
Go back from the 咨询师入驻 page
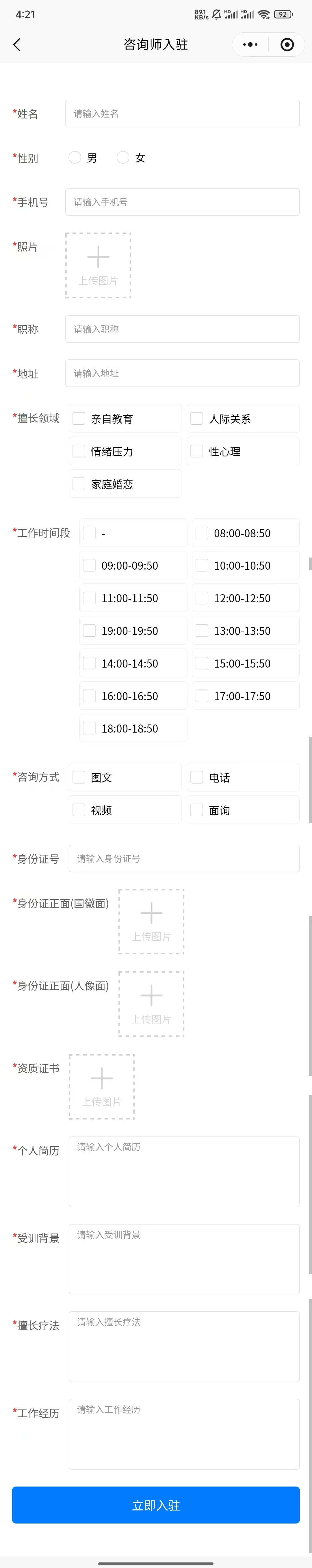click(17, 44)
